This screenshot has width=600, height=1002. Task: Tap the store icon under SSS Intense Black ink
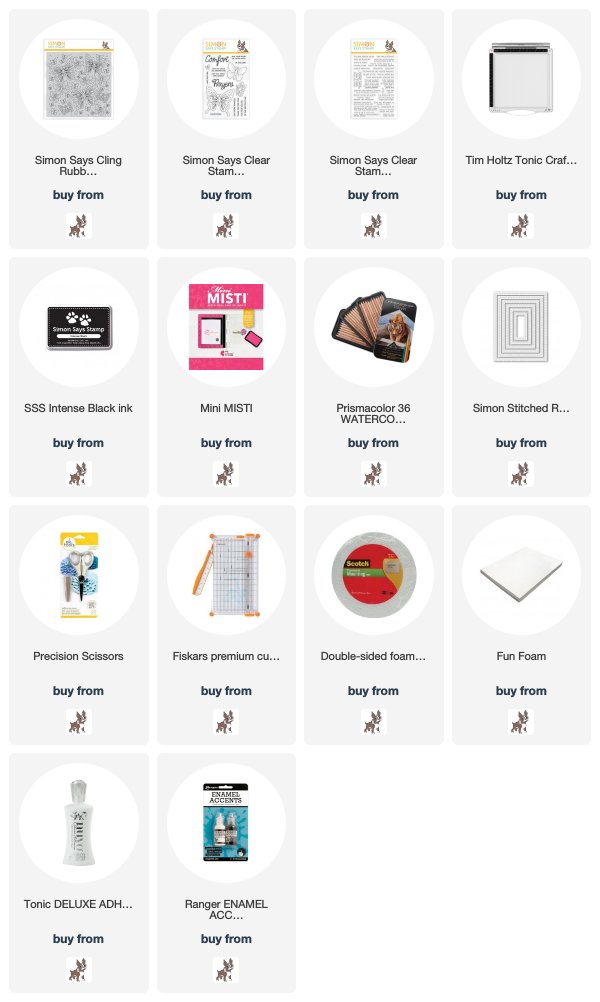tap(79, 474)
